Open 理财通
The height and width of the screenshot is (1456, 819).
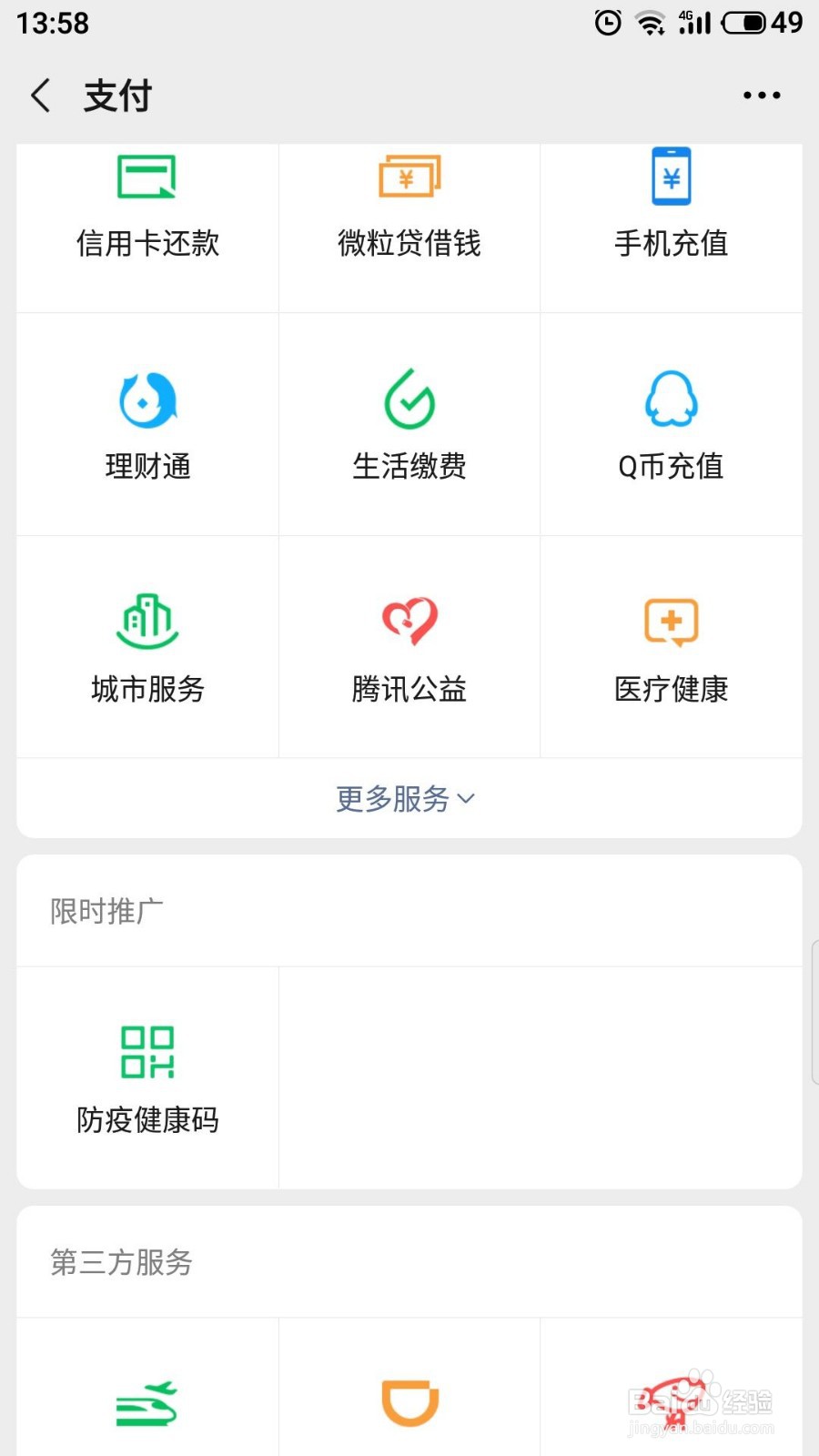click(147, 424)
